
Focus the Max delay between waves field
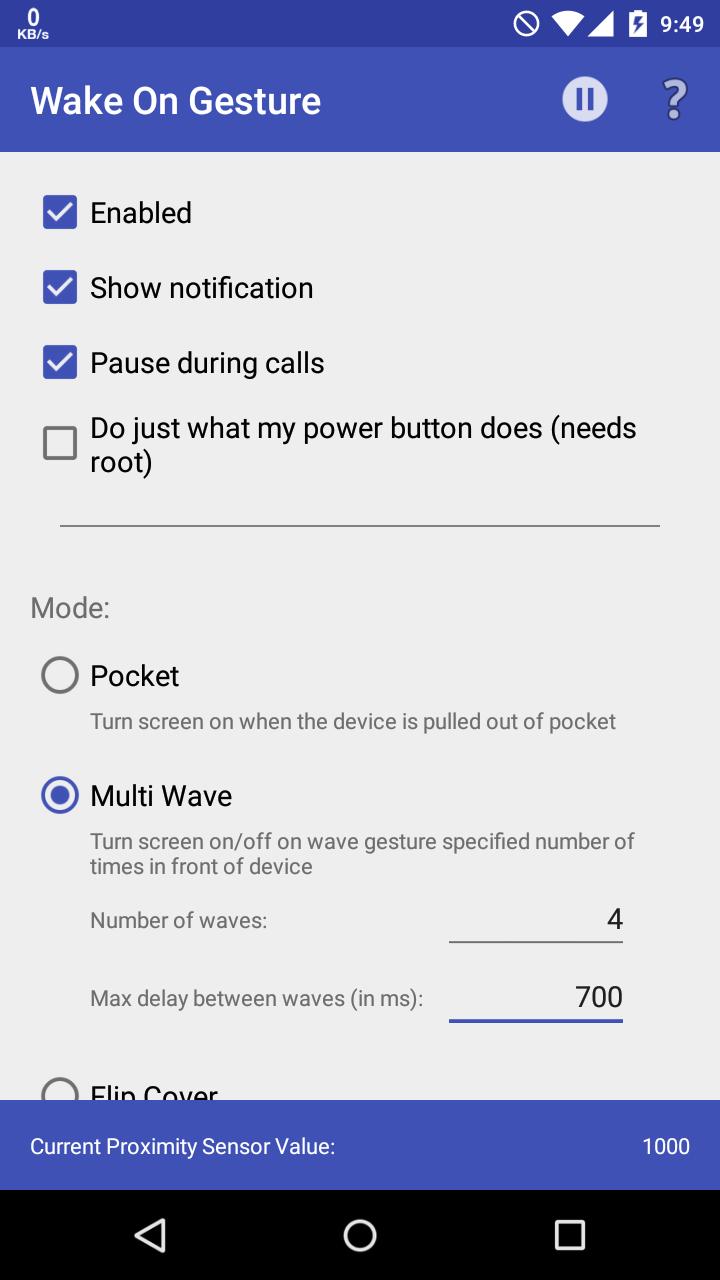click(x=536, y=998)
